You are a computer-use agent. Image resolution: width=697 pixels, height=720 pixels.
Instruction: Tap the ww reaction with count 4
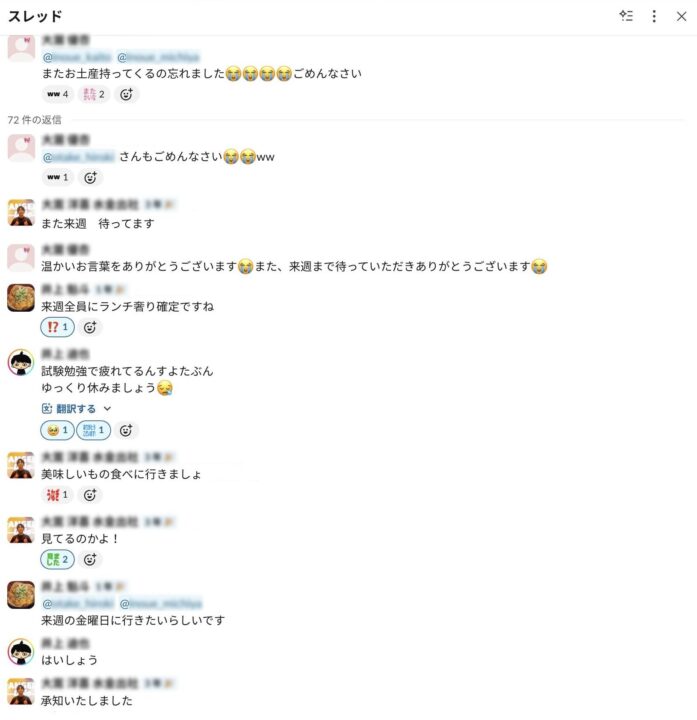point(57,94)
